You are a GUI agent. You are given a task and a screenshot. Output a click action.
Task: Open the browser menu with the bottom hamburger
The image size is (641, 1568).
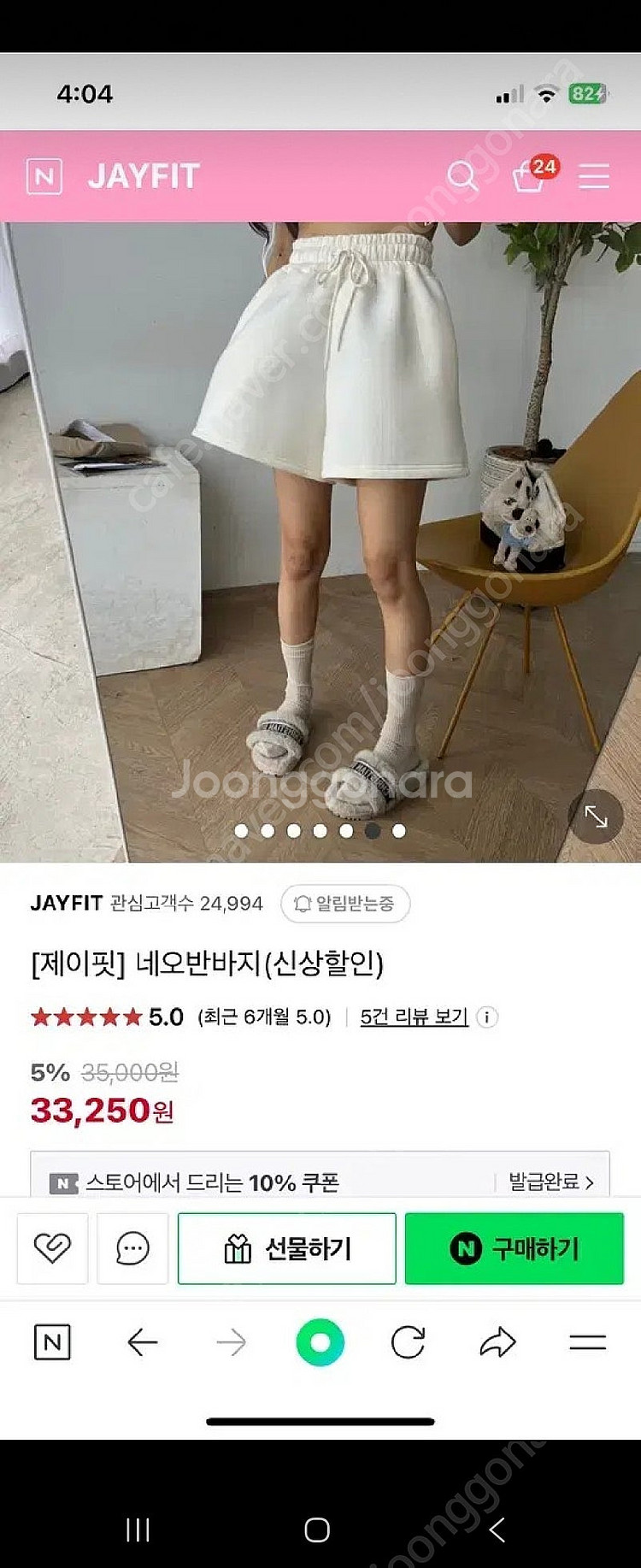(588, 1342)
